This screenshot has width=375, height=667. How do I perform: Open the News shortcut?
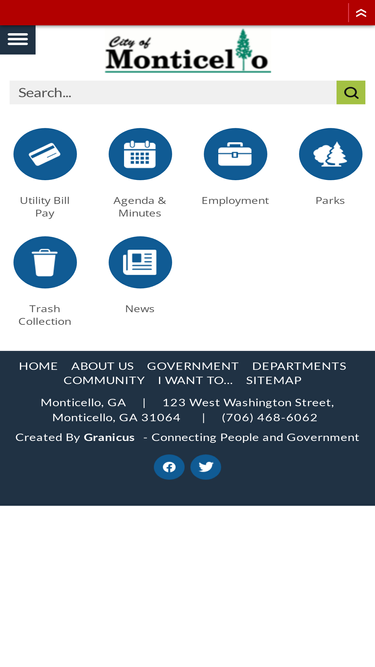(140, 275)
